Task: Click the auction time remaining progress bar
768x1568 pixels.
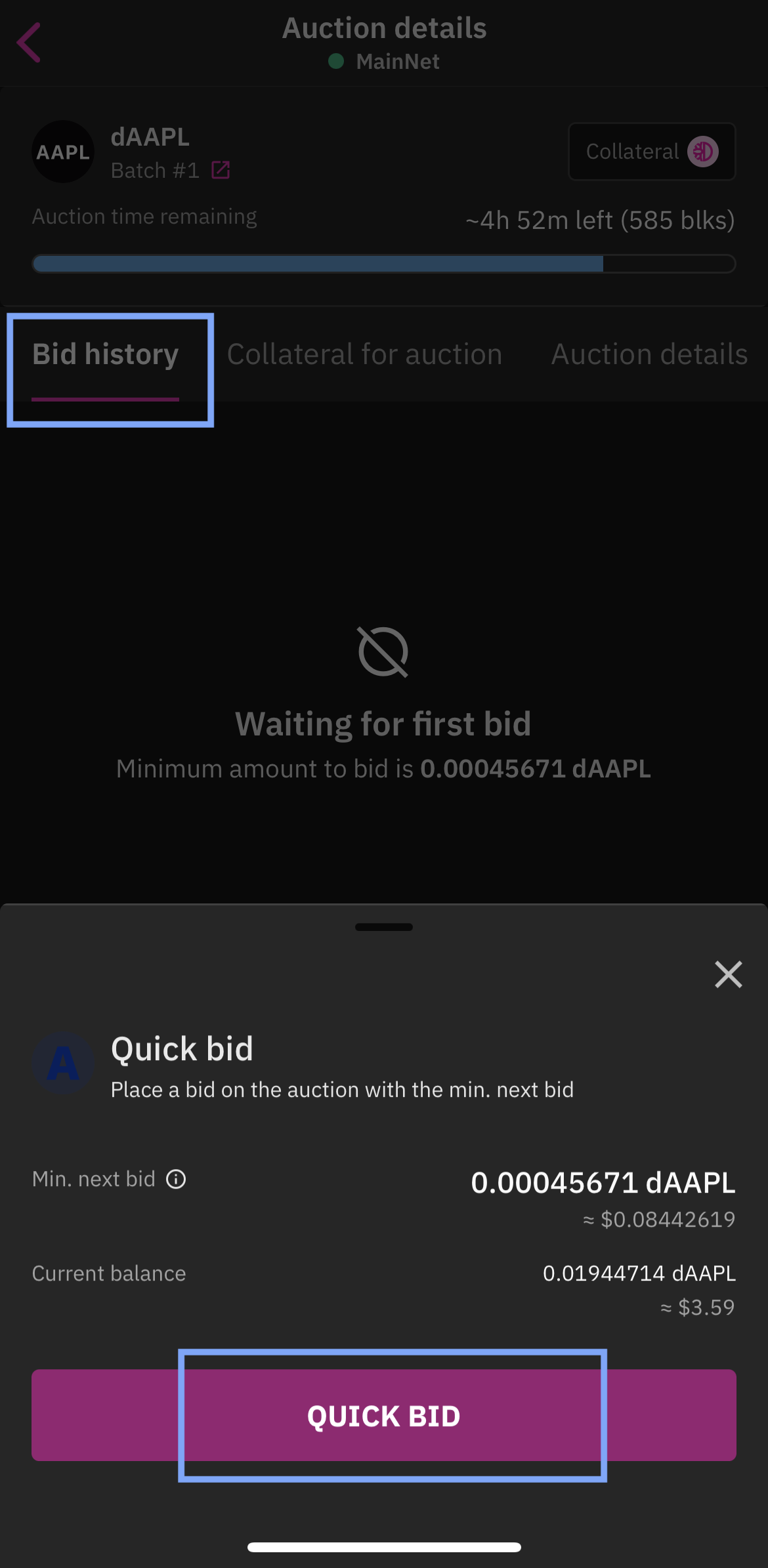Action: 383,263
